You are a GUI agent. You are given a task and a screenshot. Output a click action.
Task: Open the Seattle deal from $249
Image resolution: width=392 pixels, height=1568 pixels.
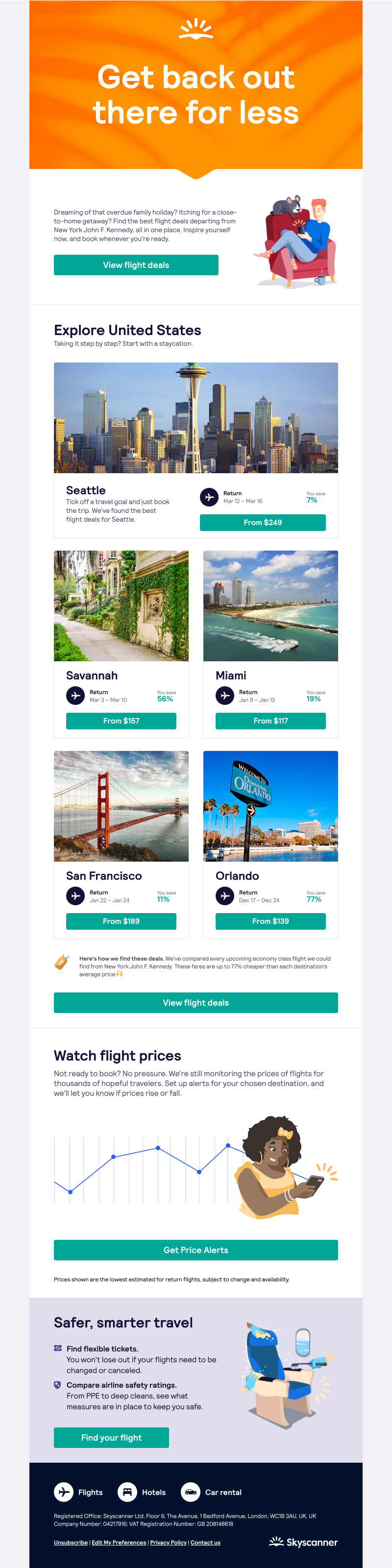point(262,522)
